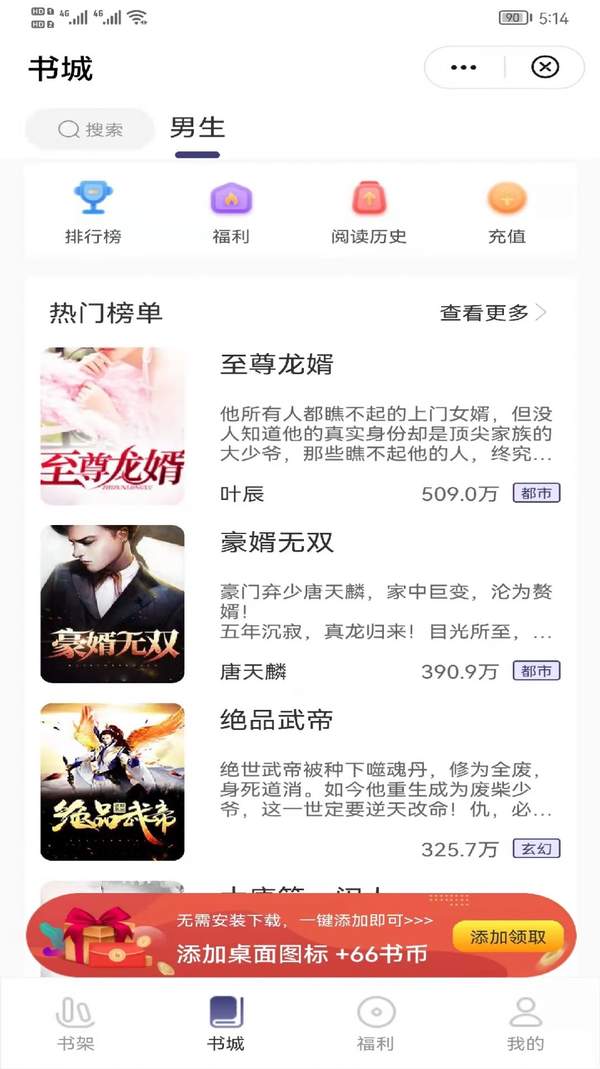
Task: Switch to the 书架 bookshelf tab
Action: (75, 1025)
